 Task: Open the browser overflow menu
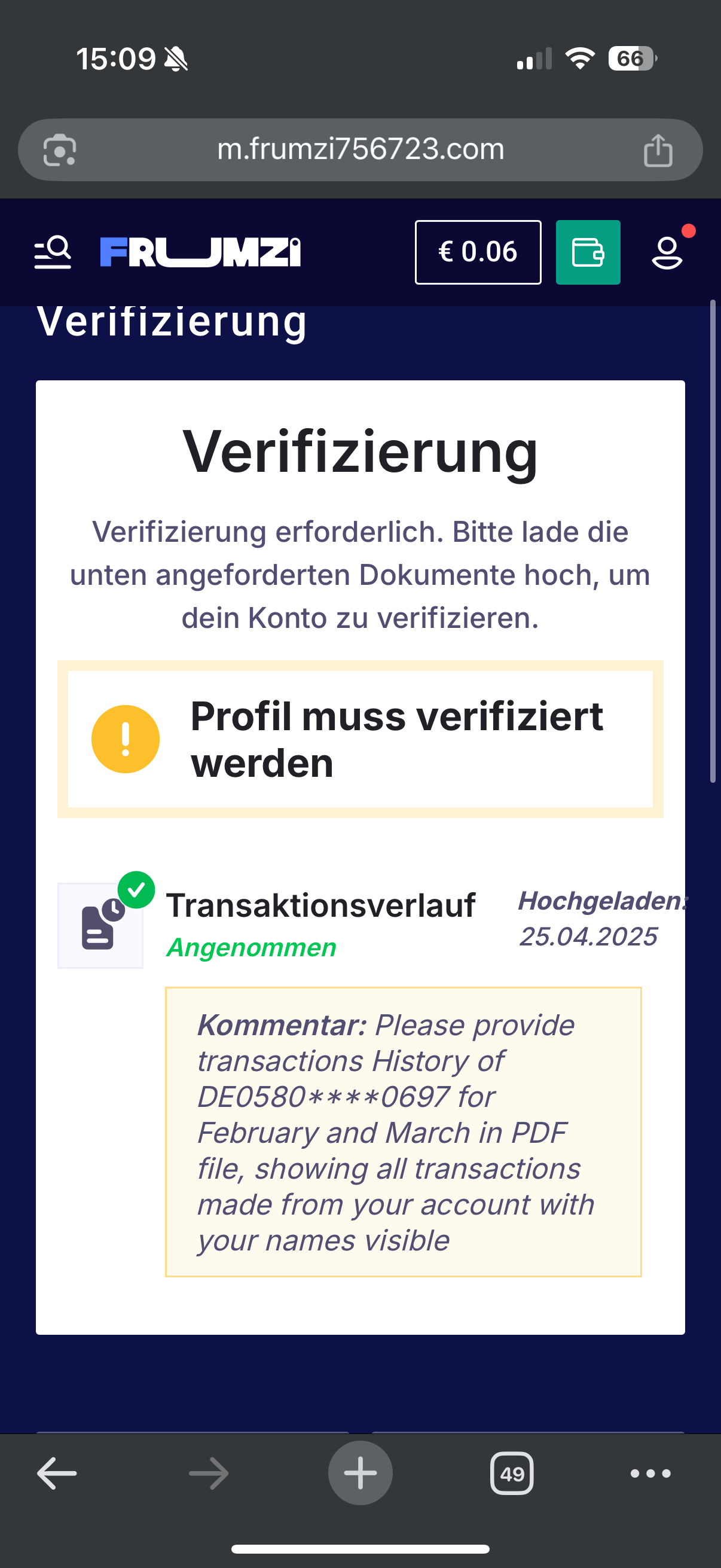(650, 1474)
